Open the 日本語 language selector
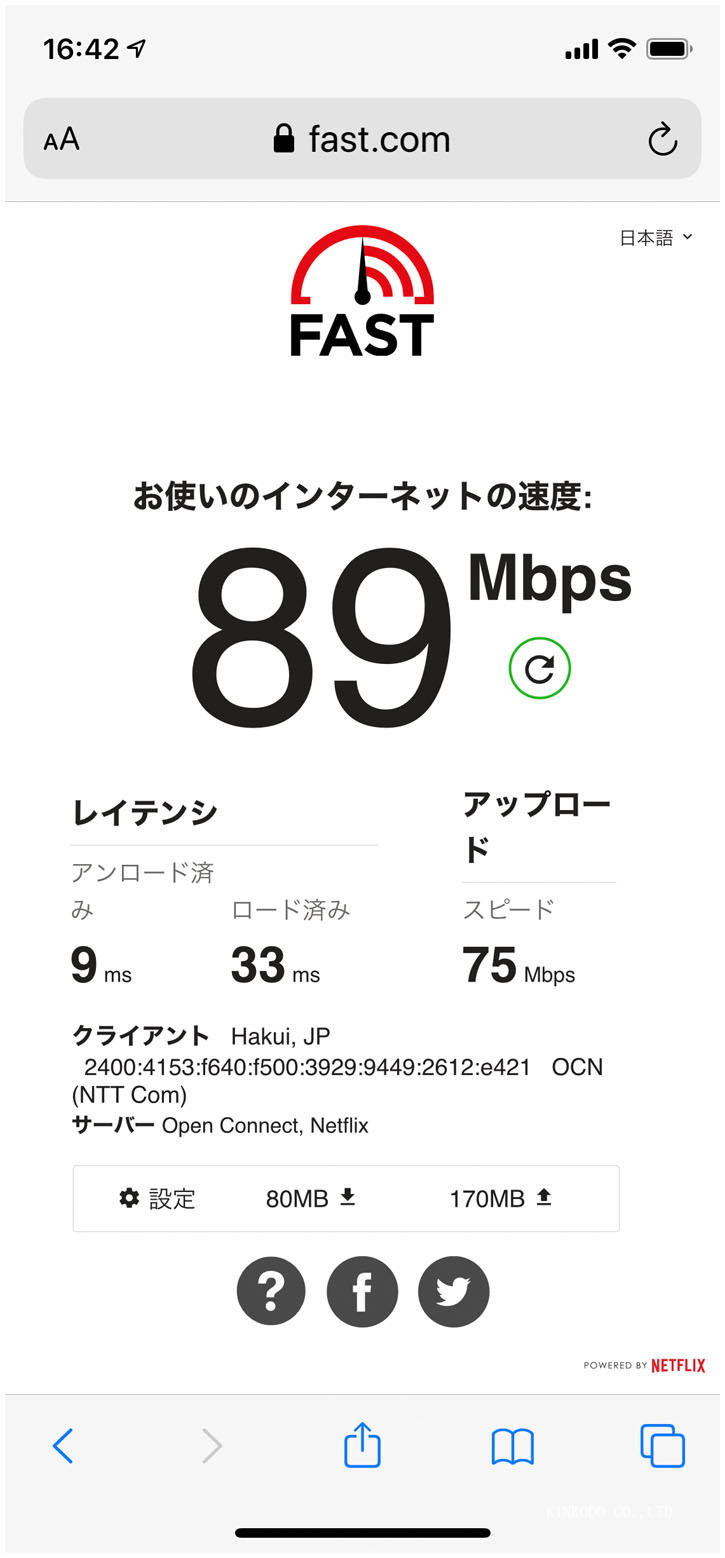725x1558 pixels. [655, 237]
